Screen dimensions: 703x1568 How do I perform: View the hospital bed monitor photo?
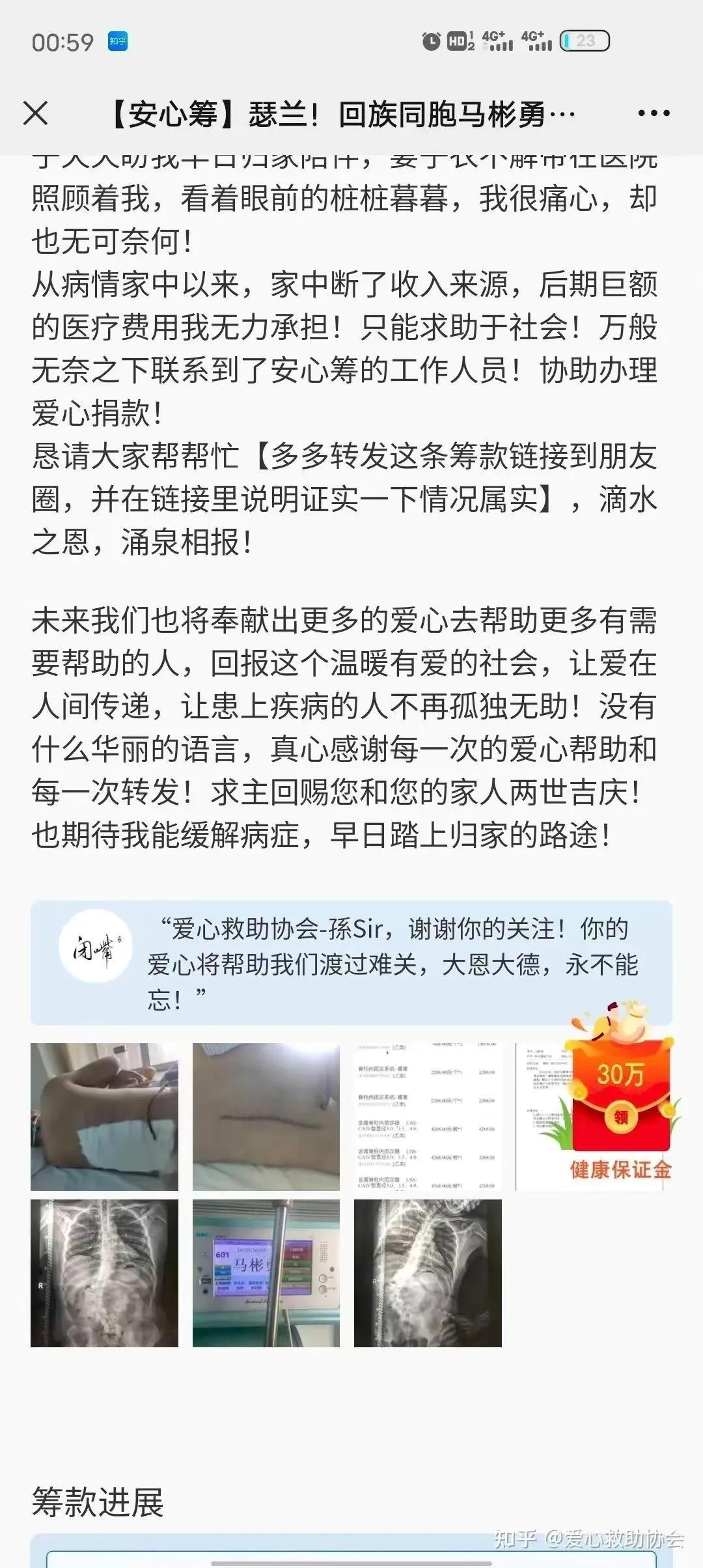[x=266, y=1273]
